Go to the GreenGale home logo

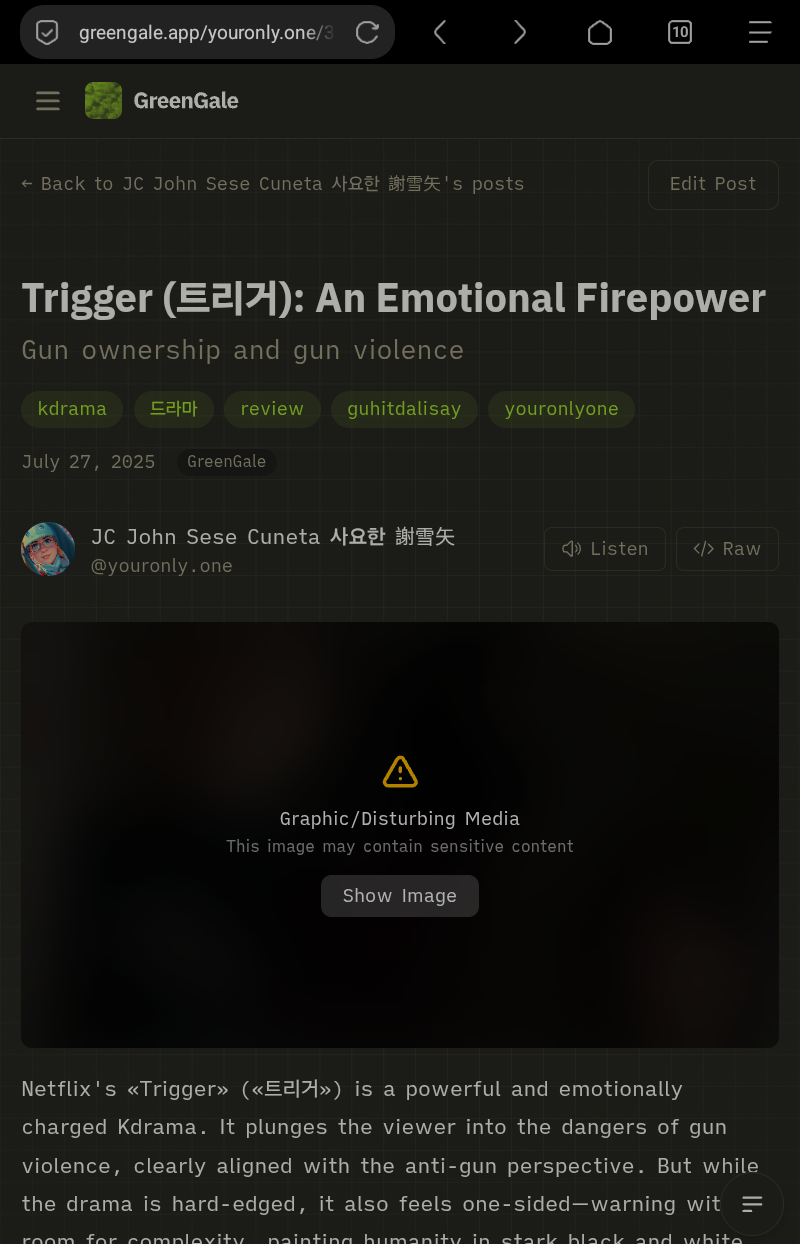[162, 101]
